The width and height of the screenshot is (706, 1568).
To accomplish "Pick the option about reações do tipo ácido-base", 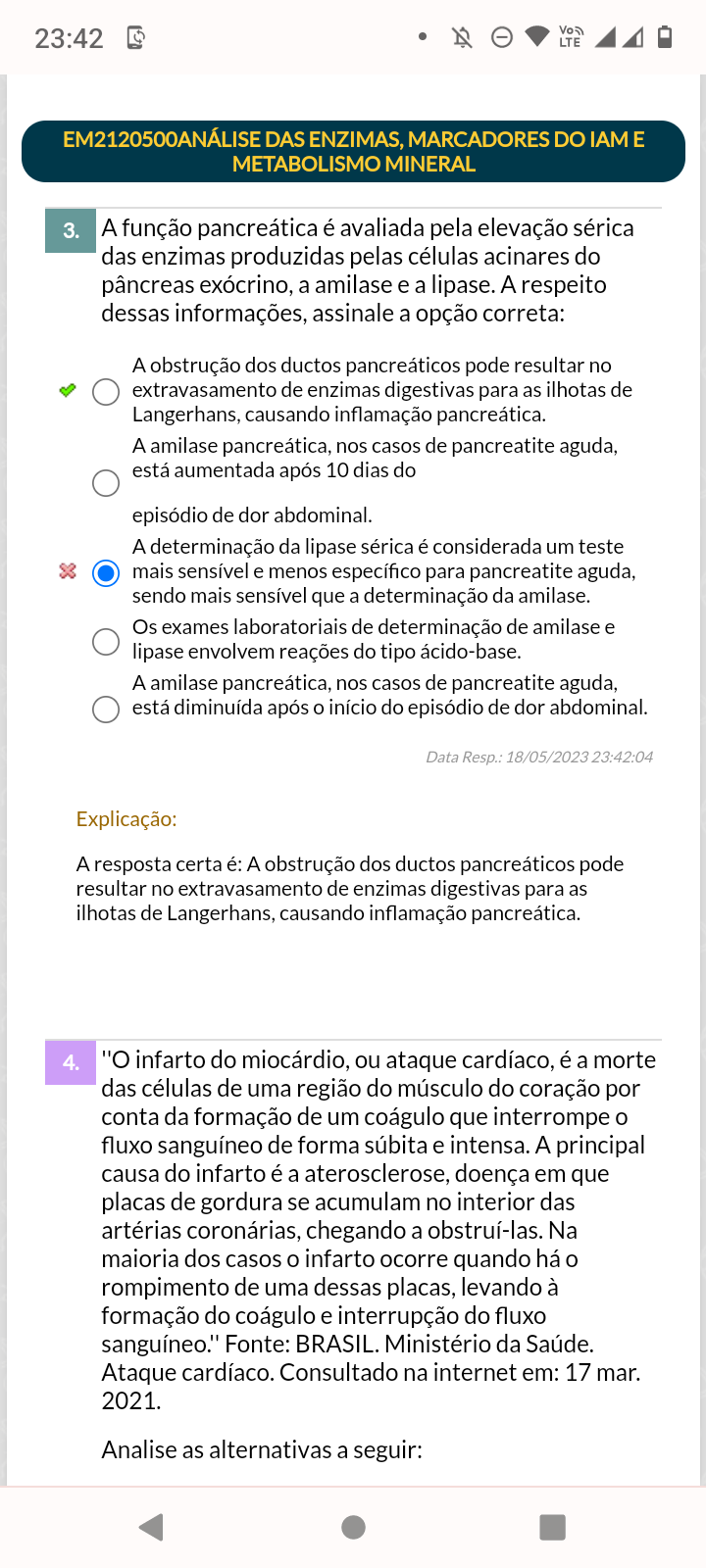I will coord(106,641).
